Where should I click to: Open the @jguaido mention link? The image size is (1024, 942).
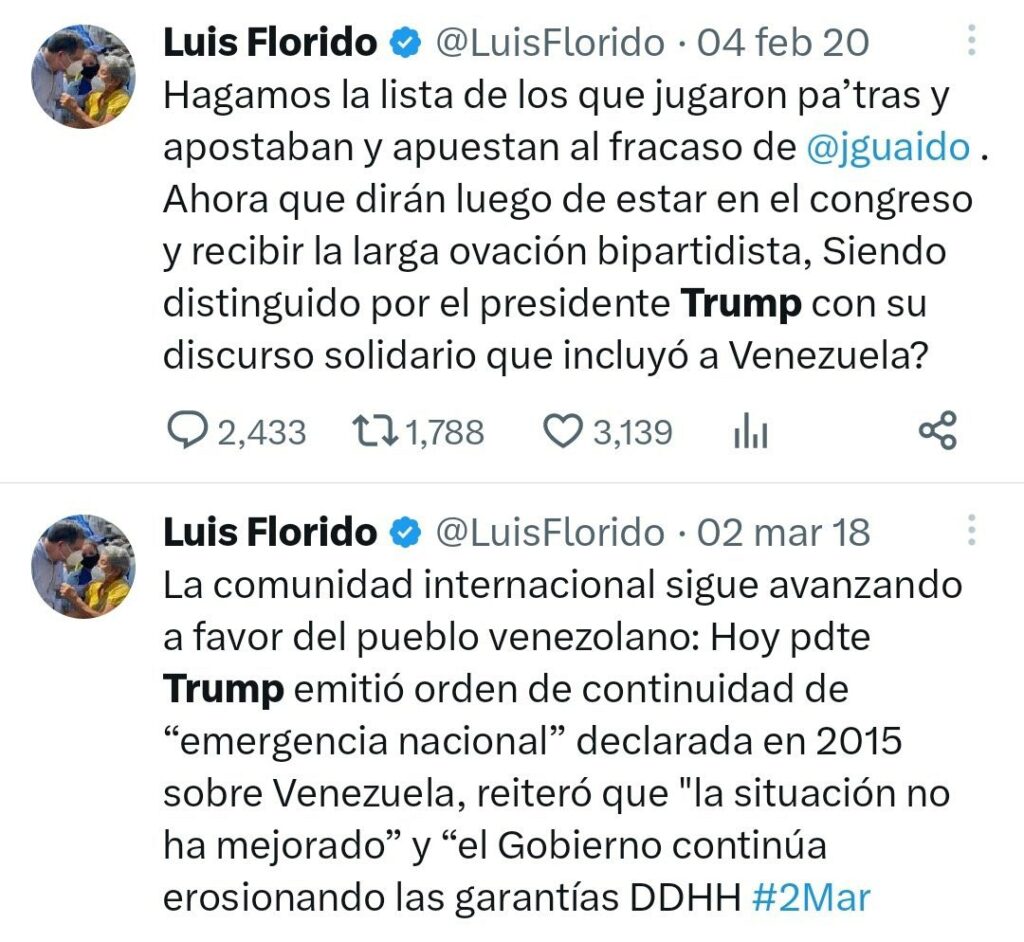click(888, 147)
